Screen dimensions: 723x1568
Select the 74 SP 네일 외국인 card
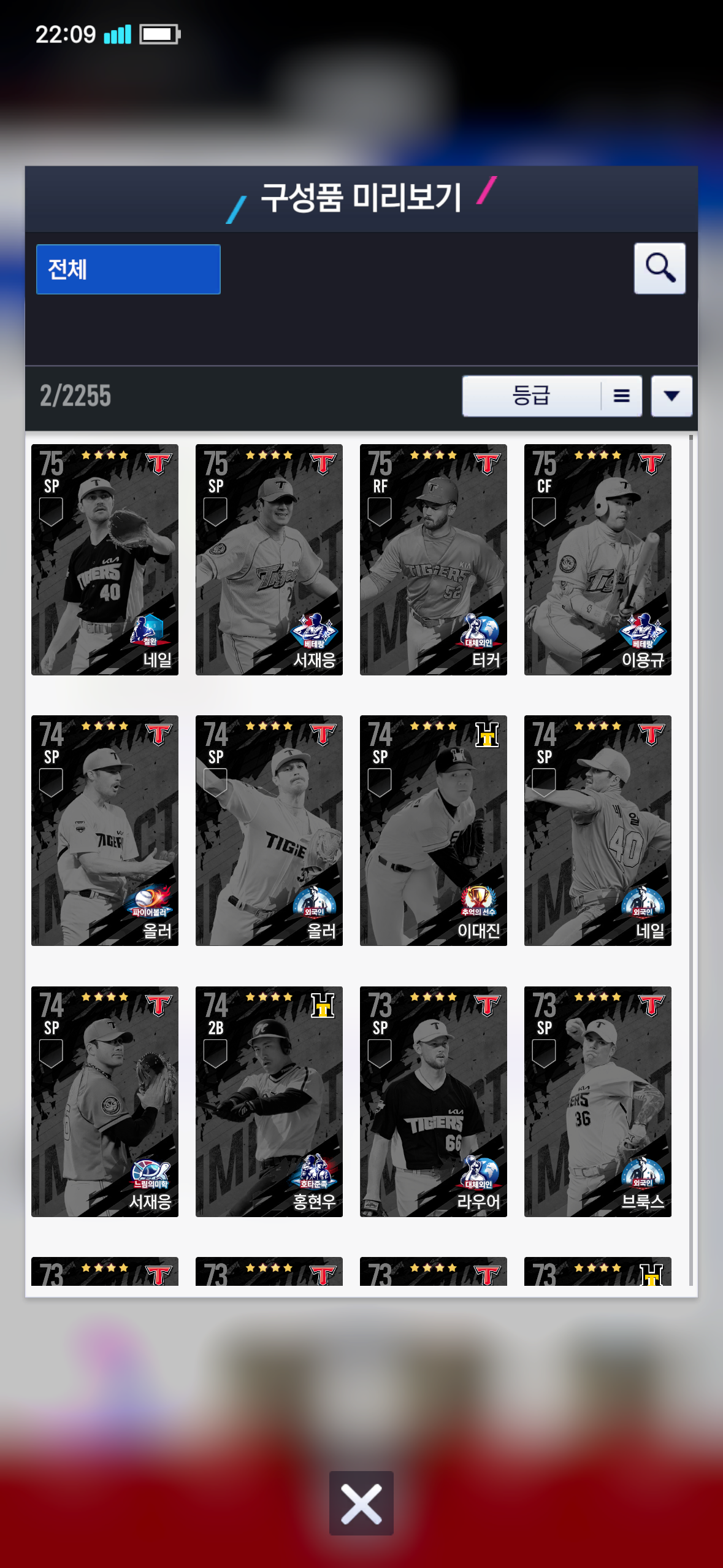tap(598, 830)
